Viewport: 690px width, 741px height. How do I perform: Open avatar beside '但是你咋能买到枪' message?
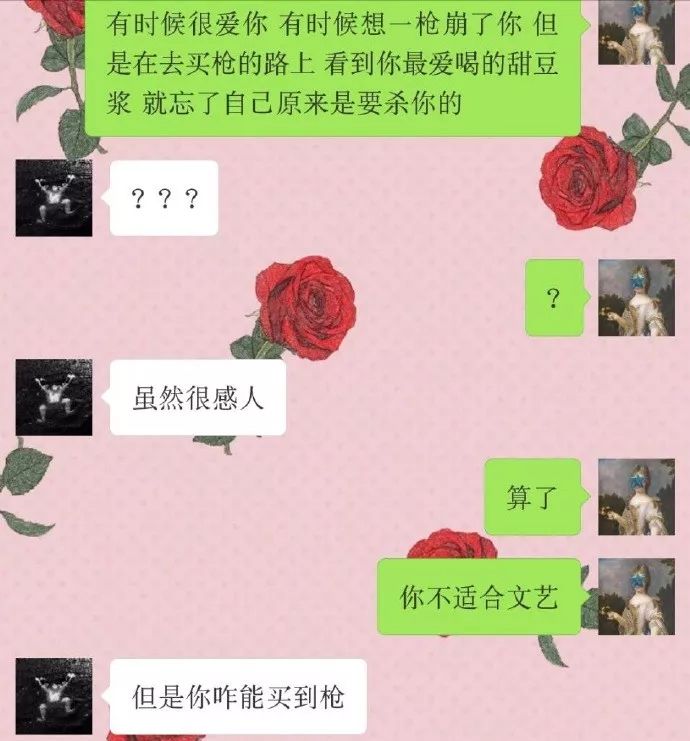click(x=54, y=696)
